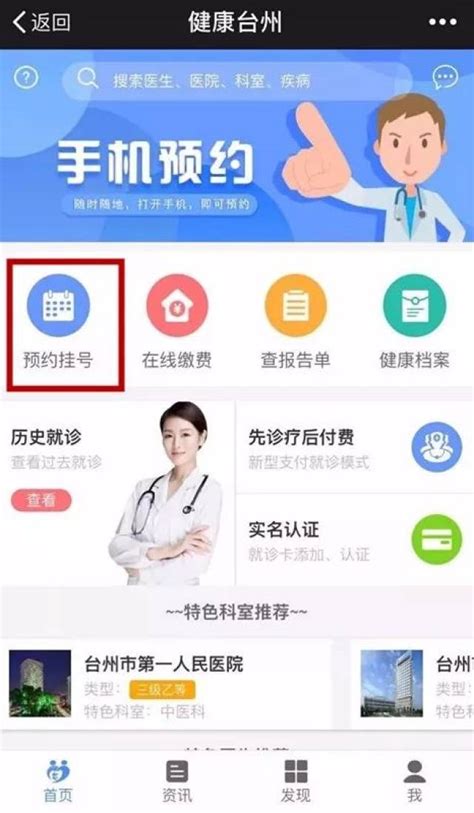Select the 首页 home tab
The image size is (474, 813).
[58, 781]
